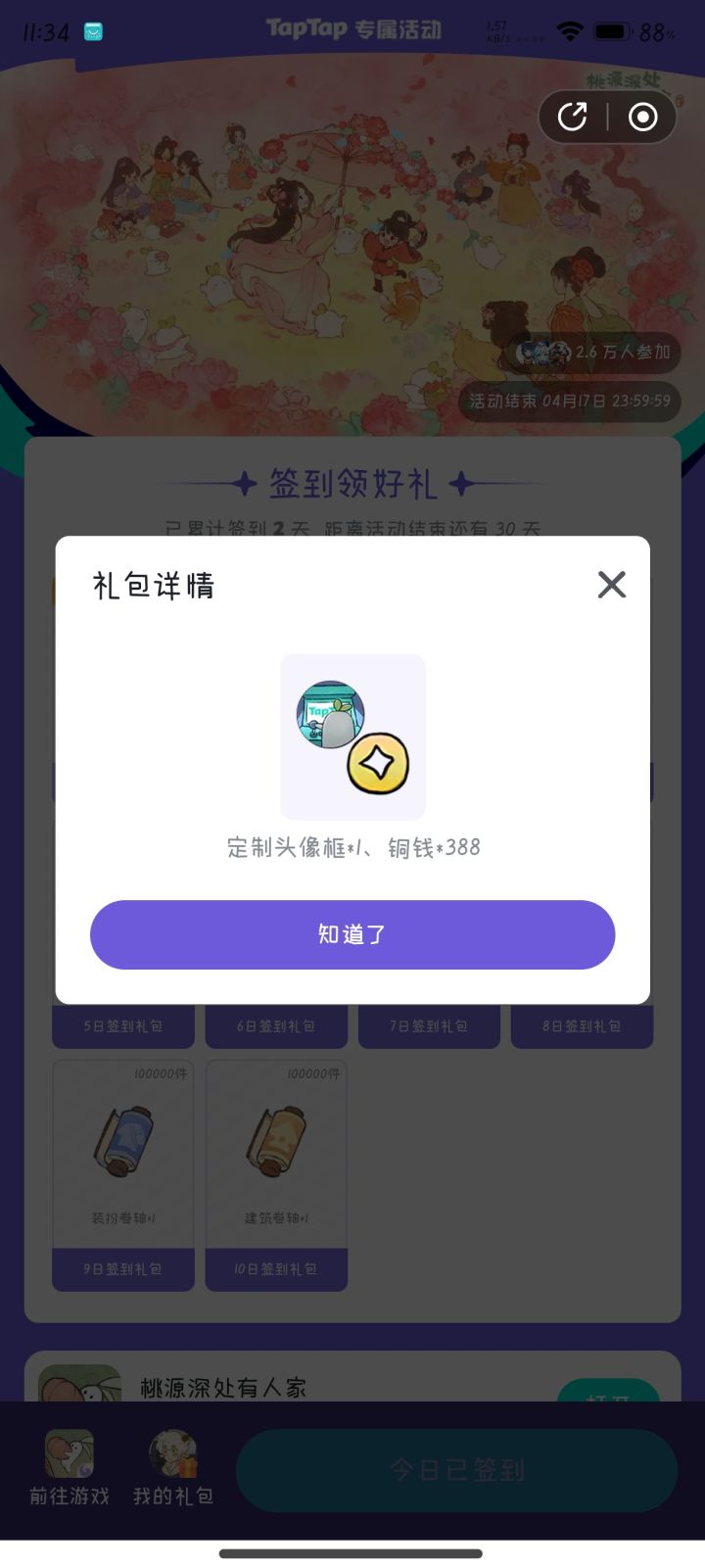Viewport: 705px width, 1568px height.
Task: Tap the 活动结束 countdown banner
Action: pos(569,402)
